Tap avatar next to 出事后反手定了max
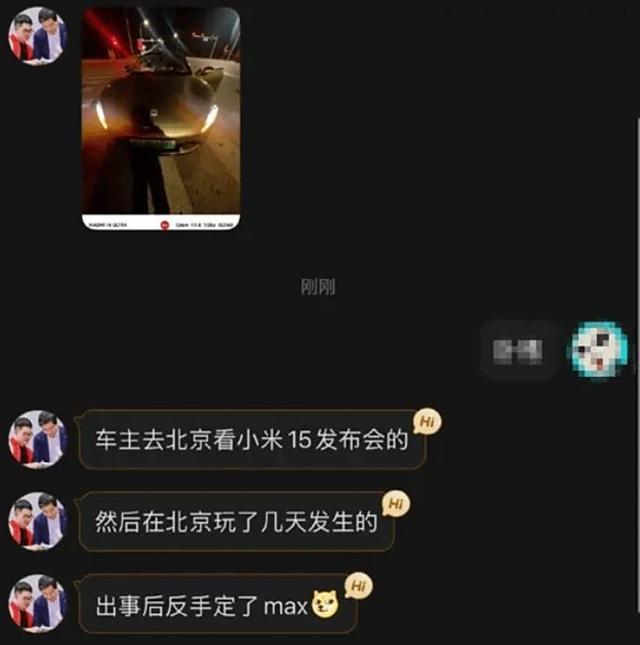This screenshot has height=645, width=640. 38,603
